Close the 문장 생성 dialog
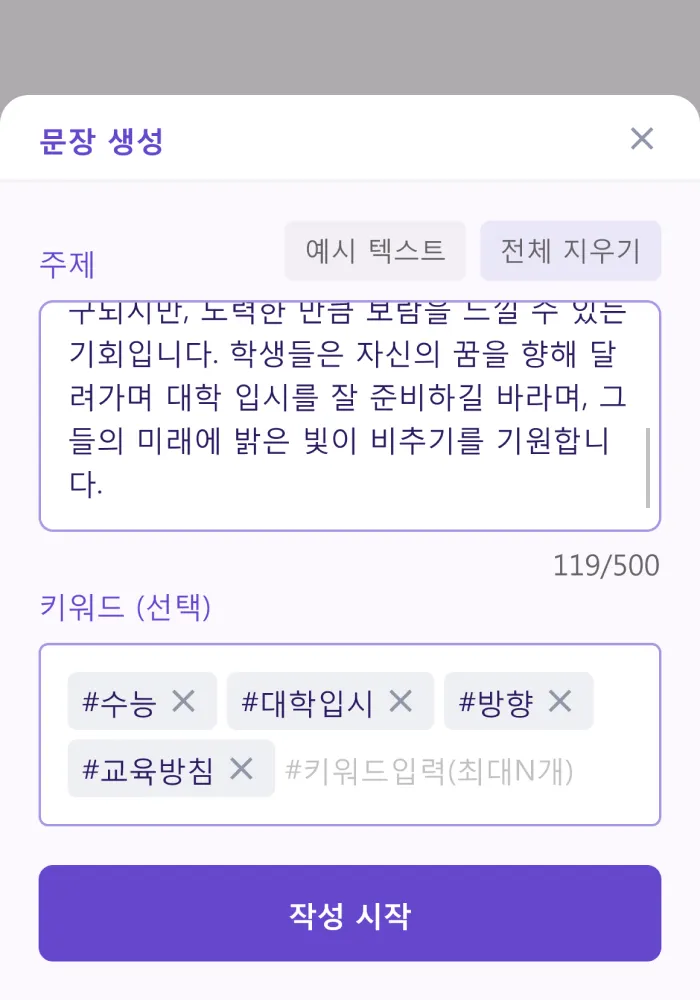The image size is (700, 1000). [641, 139]
